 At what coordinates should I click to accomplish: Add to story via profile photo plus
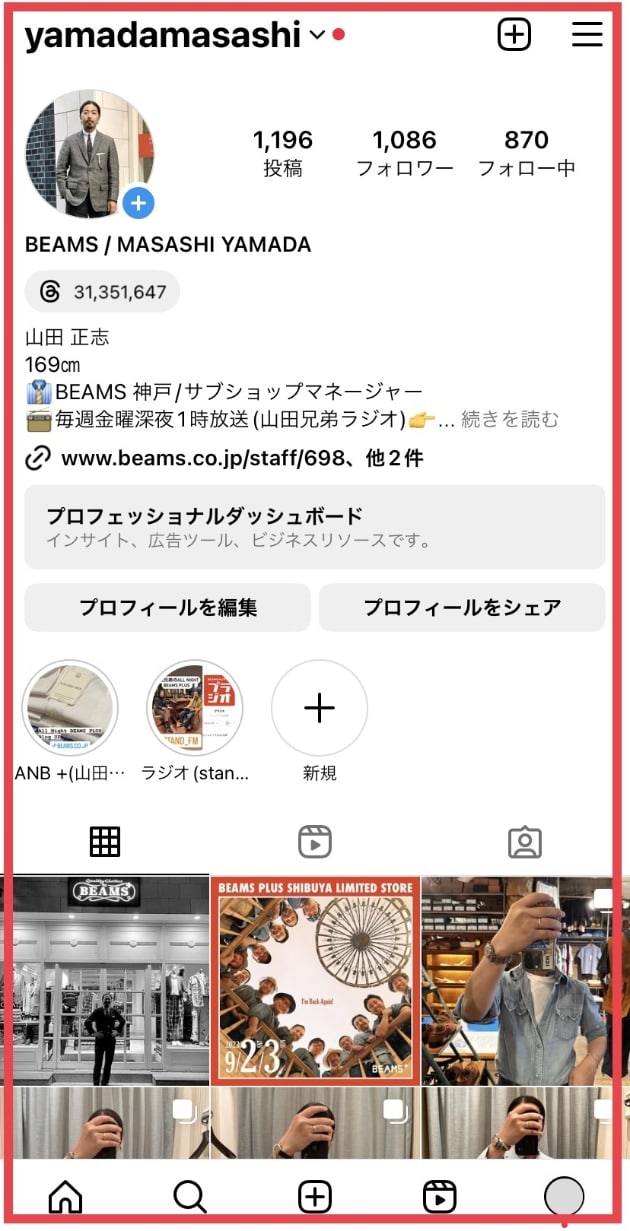pos(138,204)
